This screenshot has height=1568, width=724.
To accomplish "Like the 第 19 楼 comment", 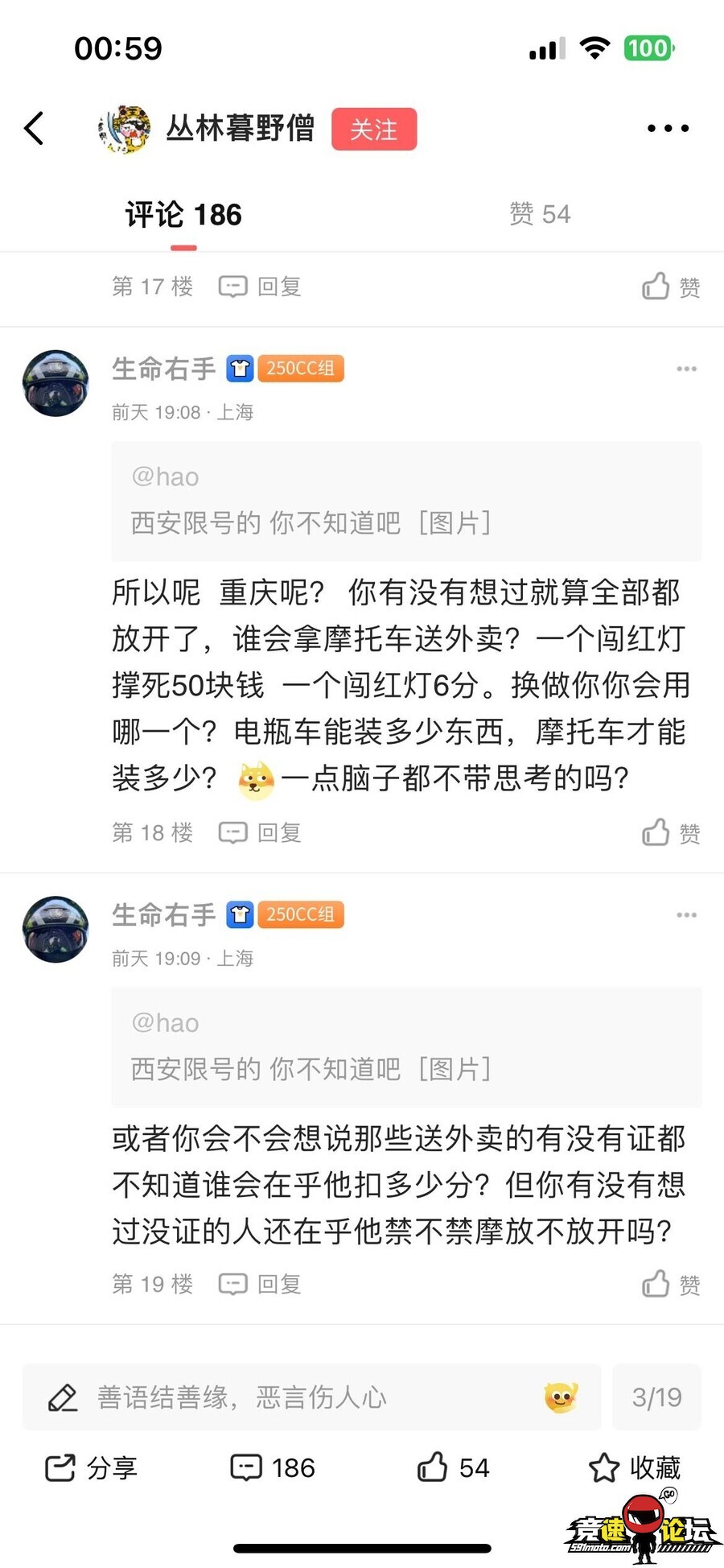I will 671,1284.
